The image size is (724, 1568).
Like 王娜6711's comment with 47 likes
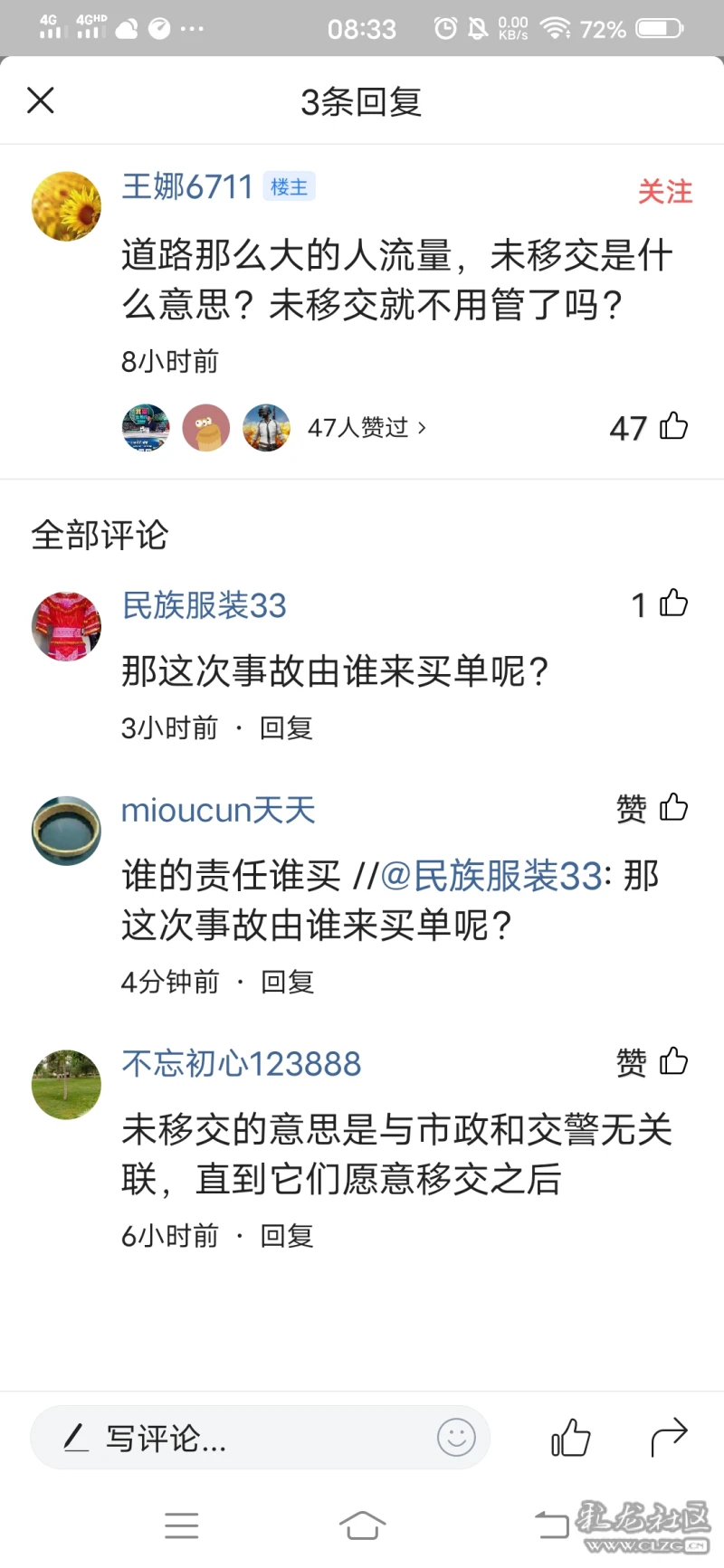point(672,426)
